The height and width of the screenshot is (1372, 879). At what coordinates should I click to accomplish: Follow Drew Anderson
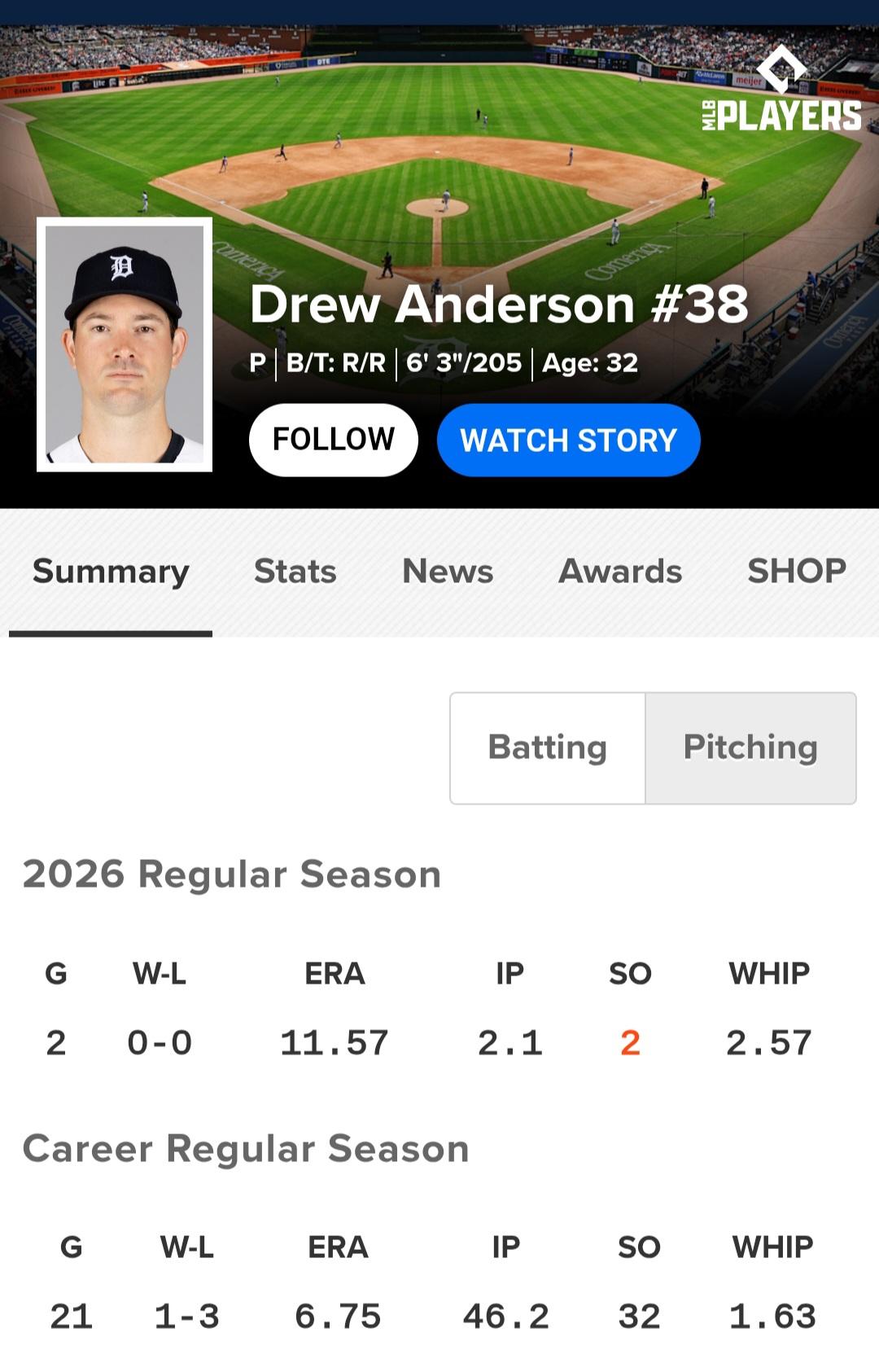pos(333,440)
